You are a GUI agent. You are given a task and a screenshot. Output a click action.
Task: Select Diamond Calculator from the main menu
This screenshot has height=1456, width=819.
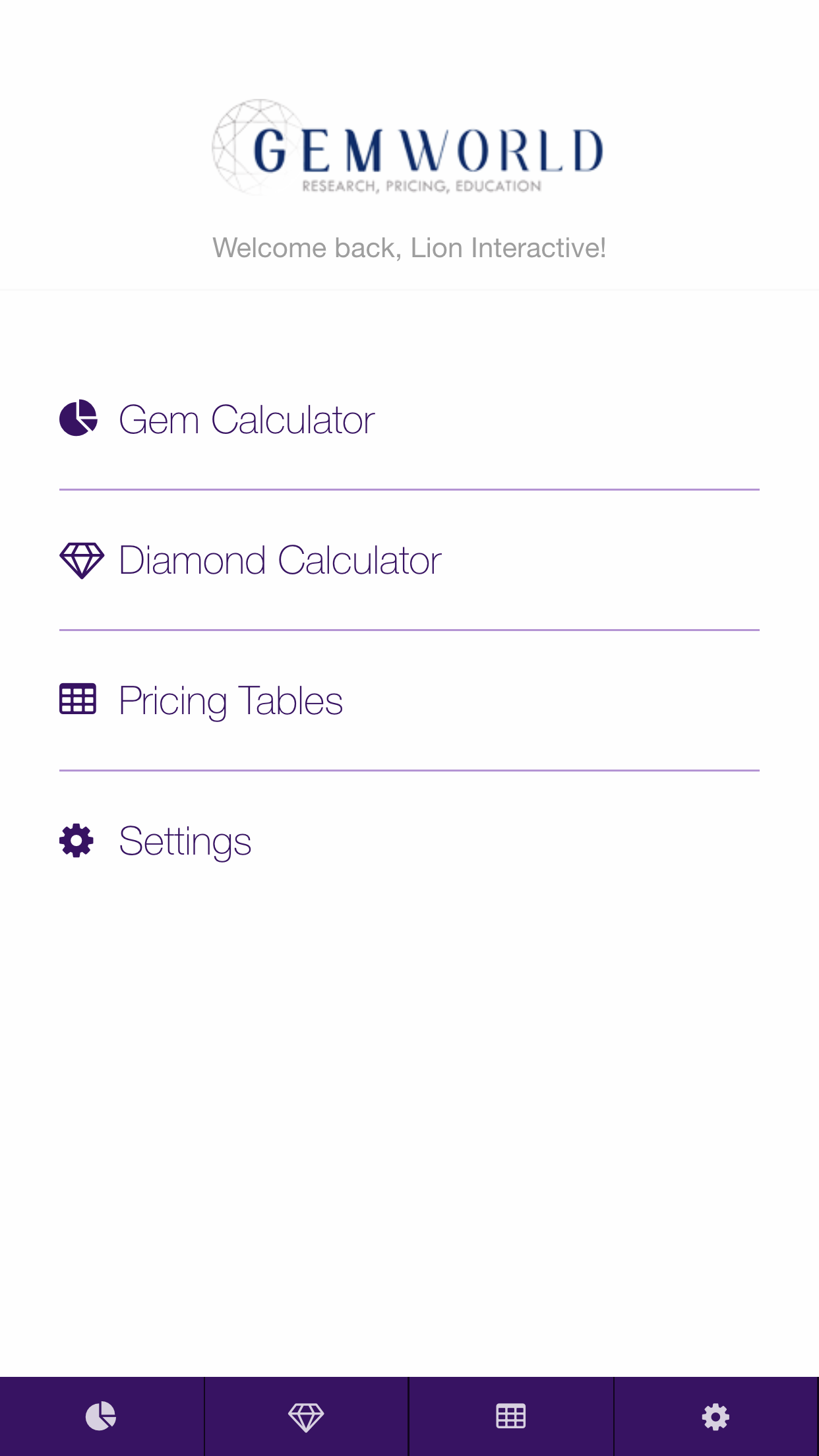click(x=280, y=561)
